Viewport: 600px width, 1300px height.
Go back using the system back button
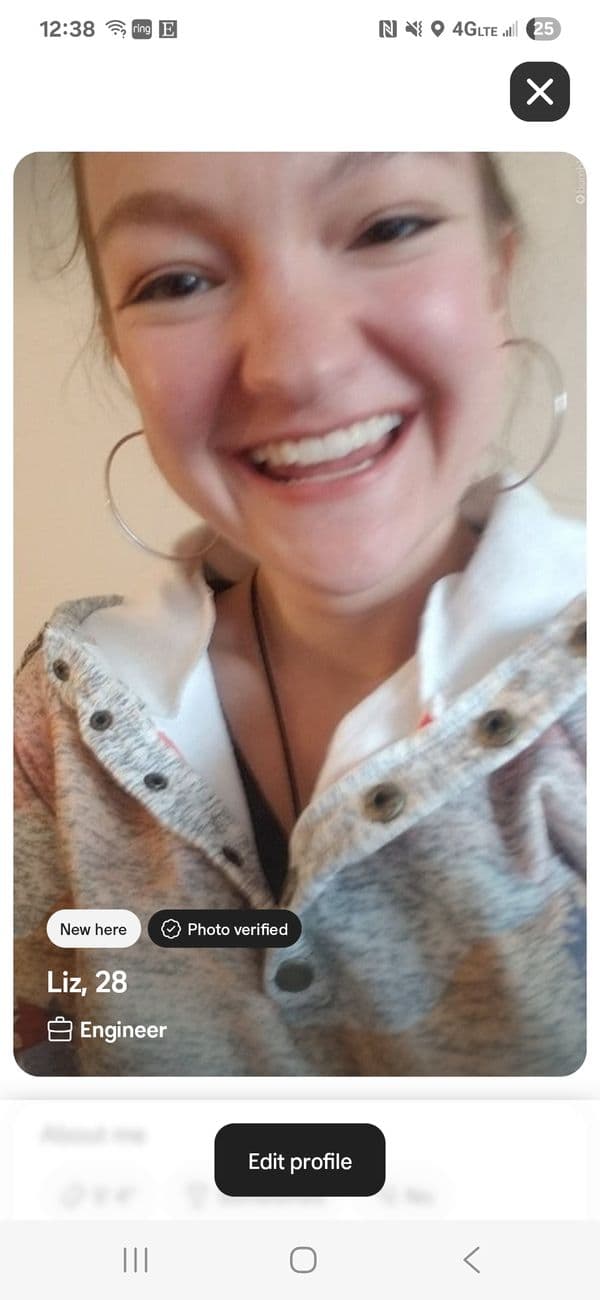click(x=472, y=1259)
